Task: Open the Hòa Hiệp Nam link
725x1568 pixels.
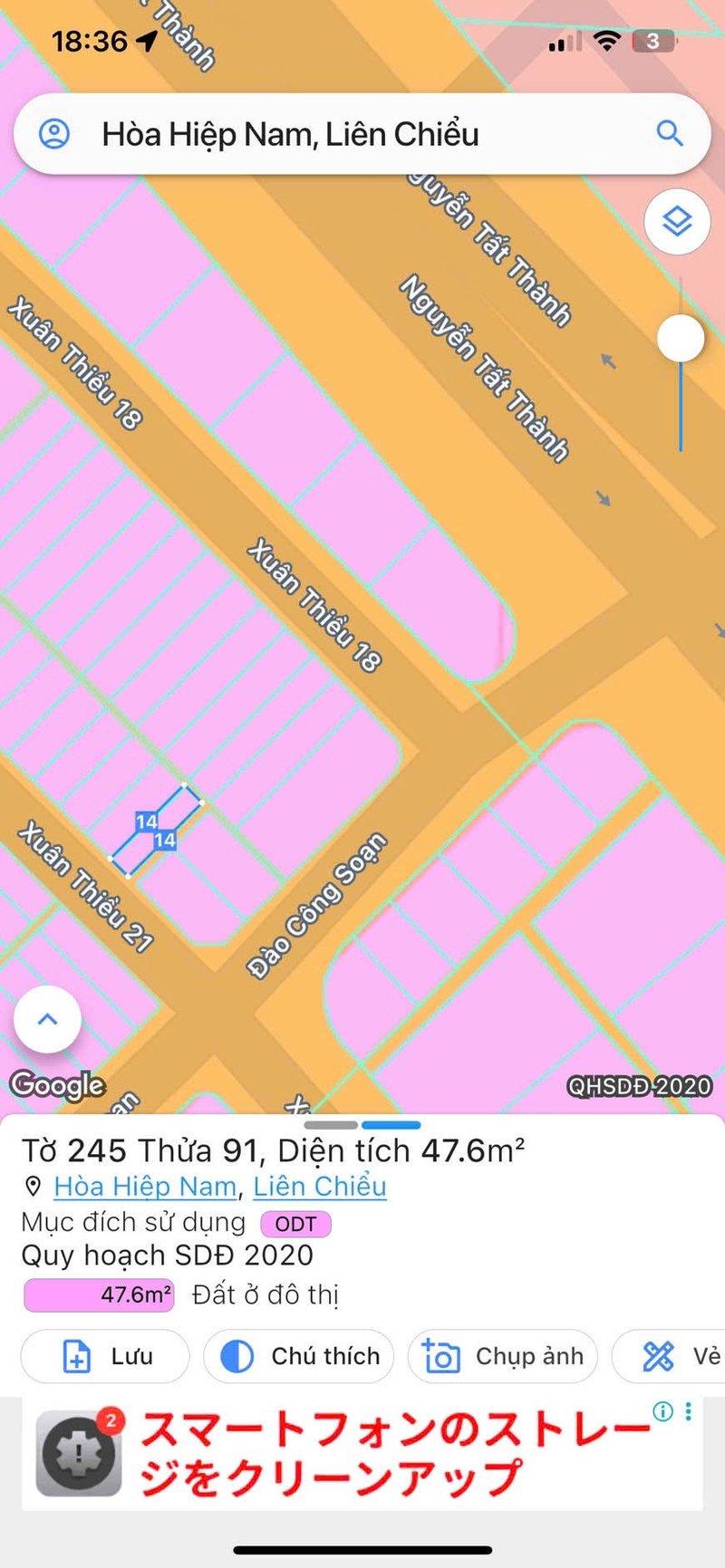Action: [x=145, y=1186]
